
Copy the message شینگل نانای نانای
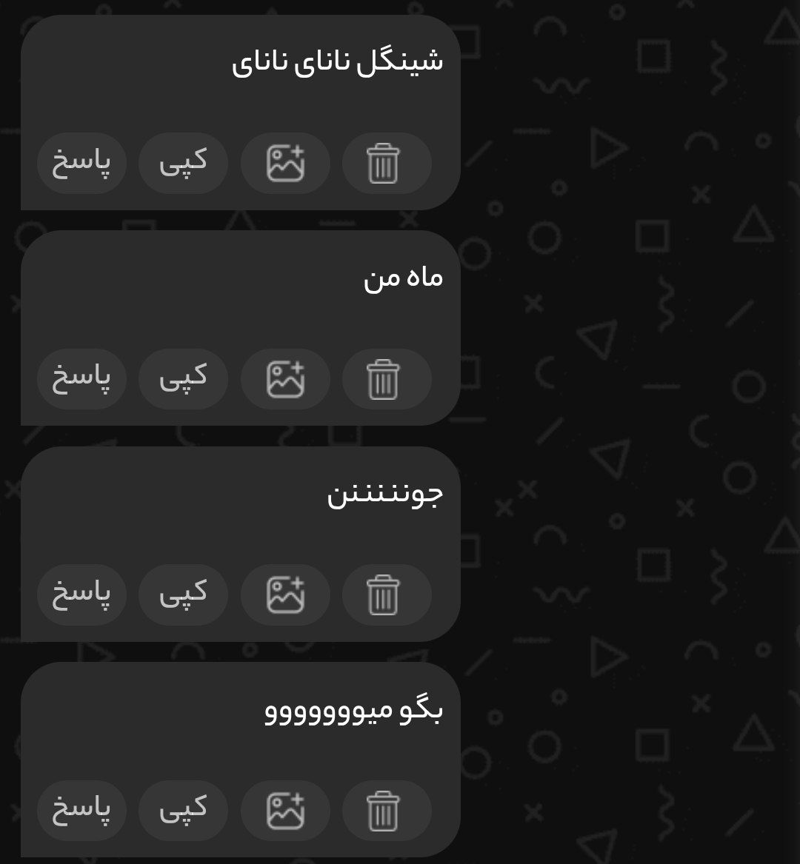(x=183, y=163)
